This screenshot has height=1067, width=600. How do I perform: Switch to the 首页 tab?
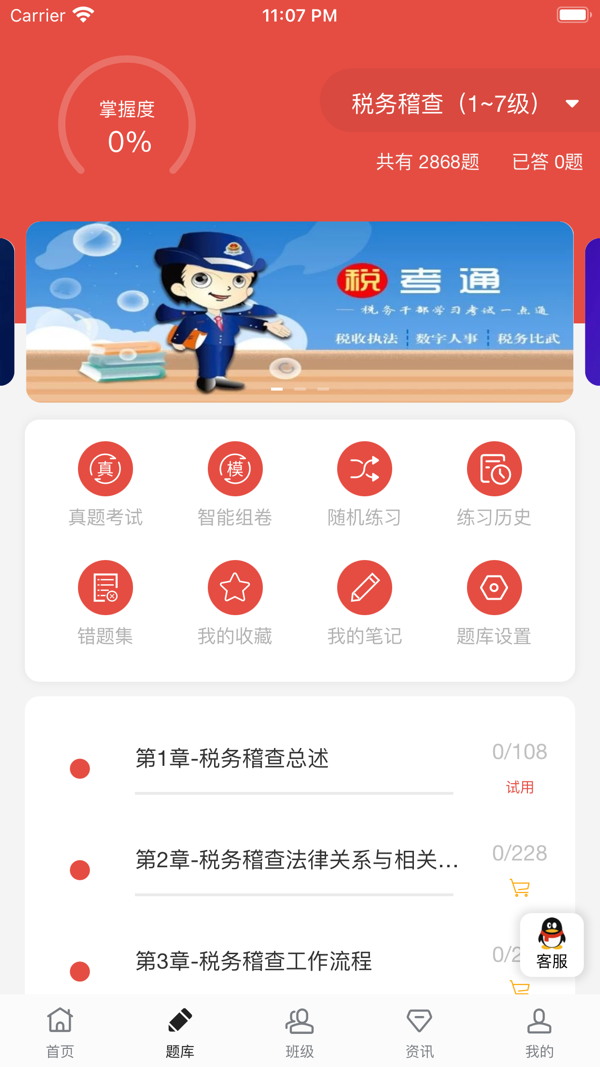(60, 1032)
